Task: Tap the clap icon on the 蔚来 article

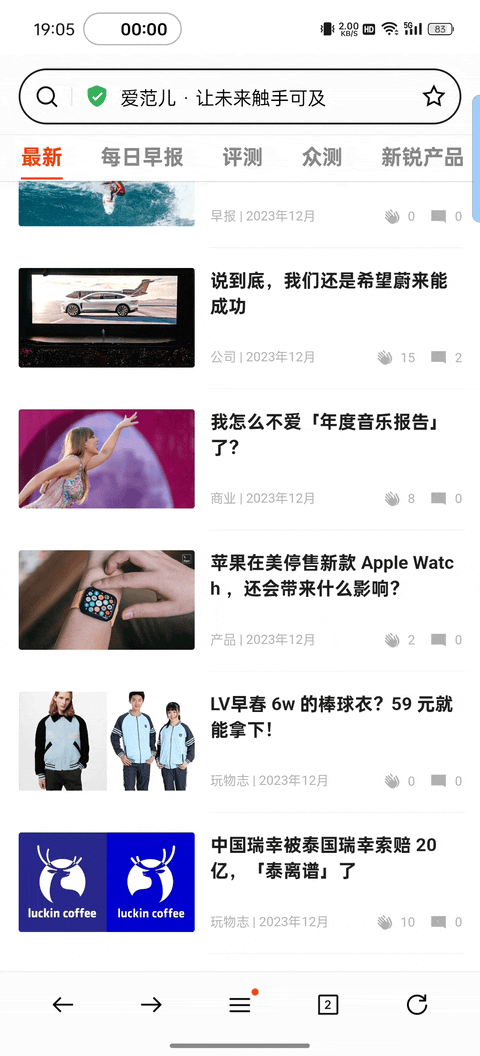Action: tap(384, 358)
